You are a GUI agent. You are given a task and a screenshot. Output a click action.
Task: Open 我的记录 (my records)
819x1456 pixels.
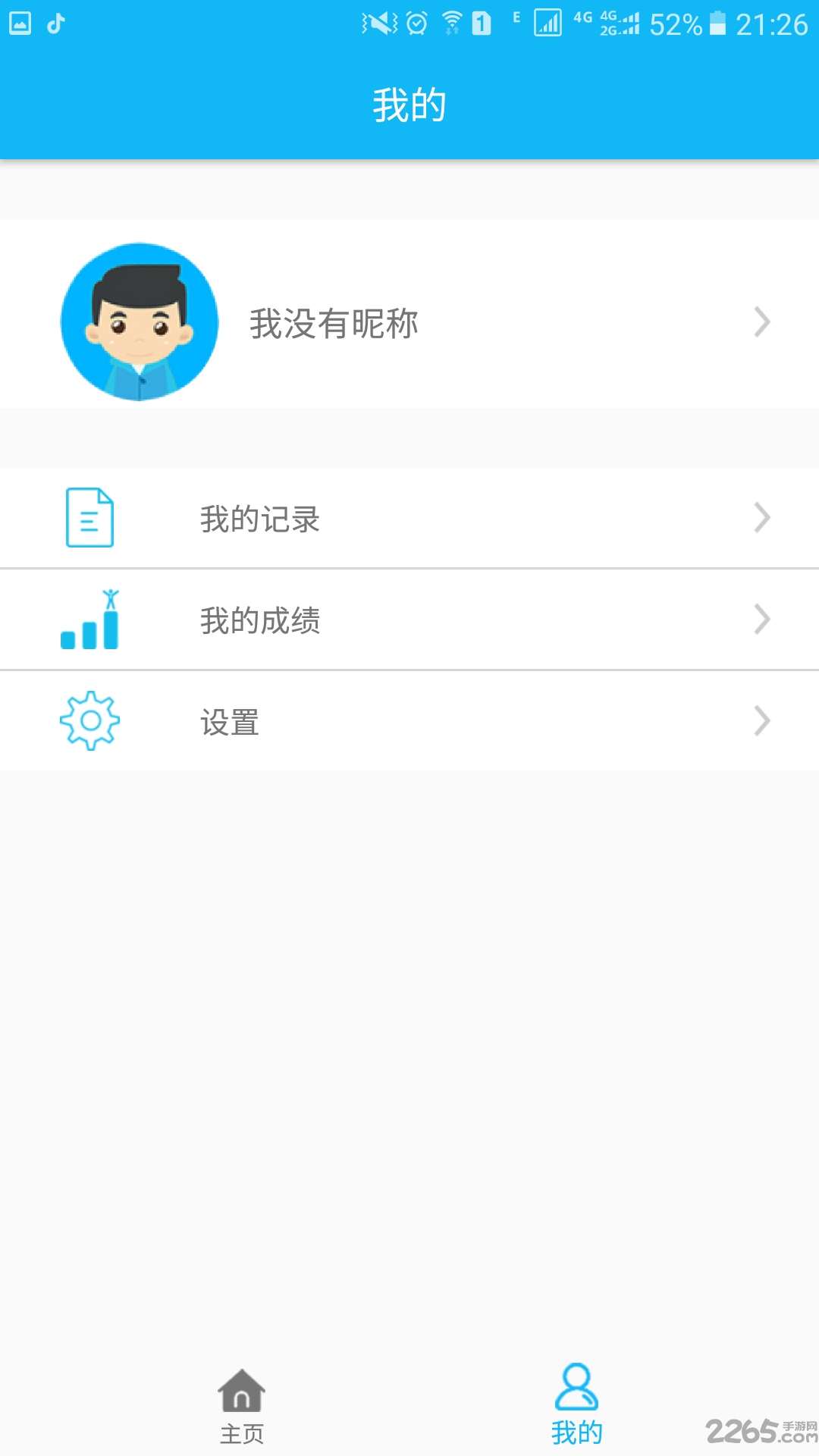point(409,519)
